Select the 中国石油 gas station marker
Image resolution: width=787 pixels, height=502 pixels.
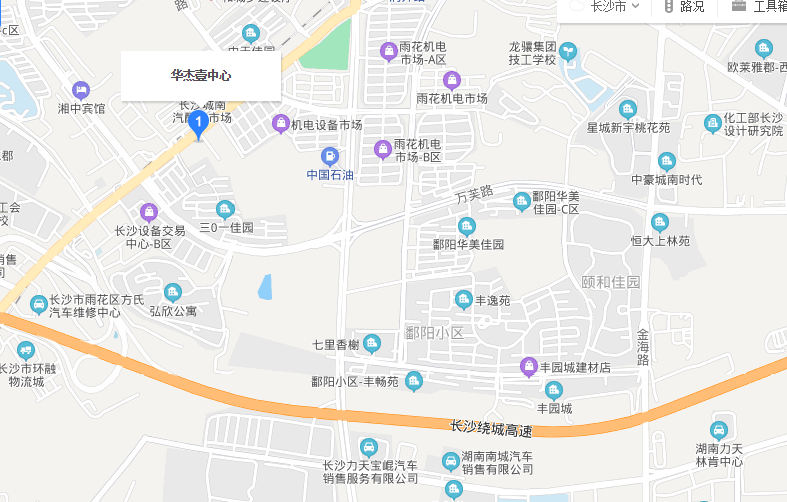point(329,157)
